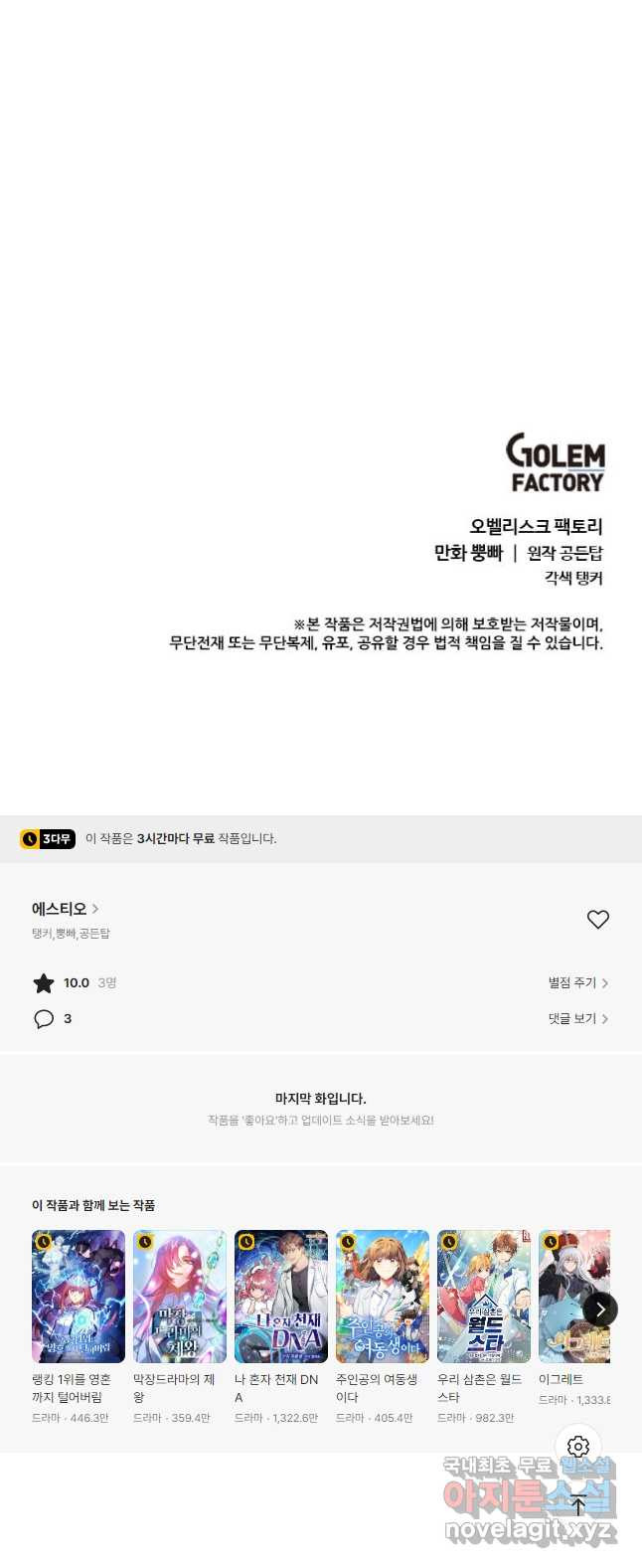Viewport: 642px width, 1568px height.
Task: Like this series with the heart icon
Action: click(x=597, y=920)
